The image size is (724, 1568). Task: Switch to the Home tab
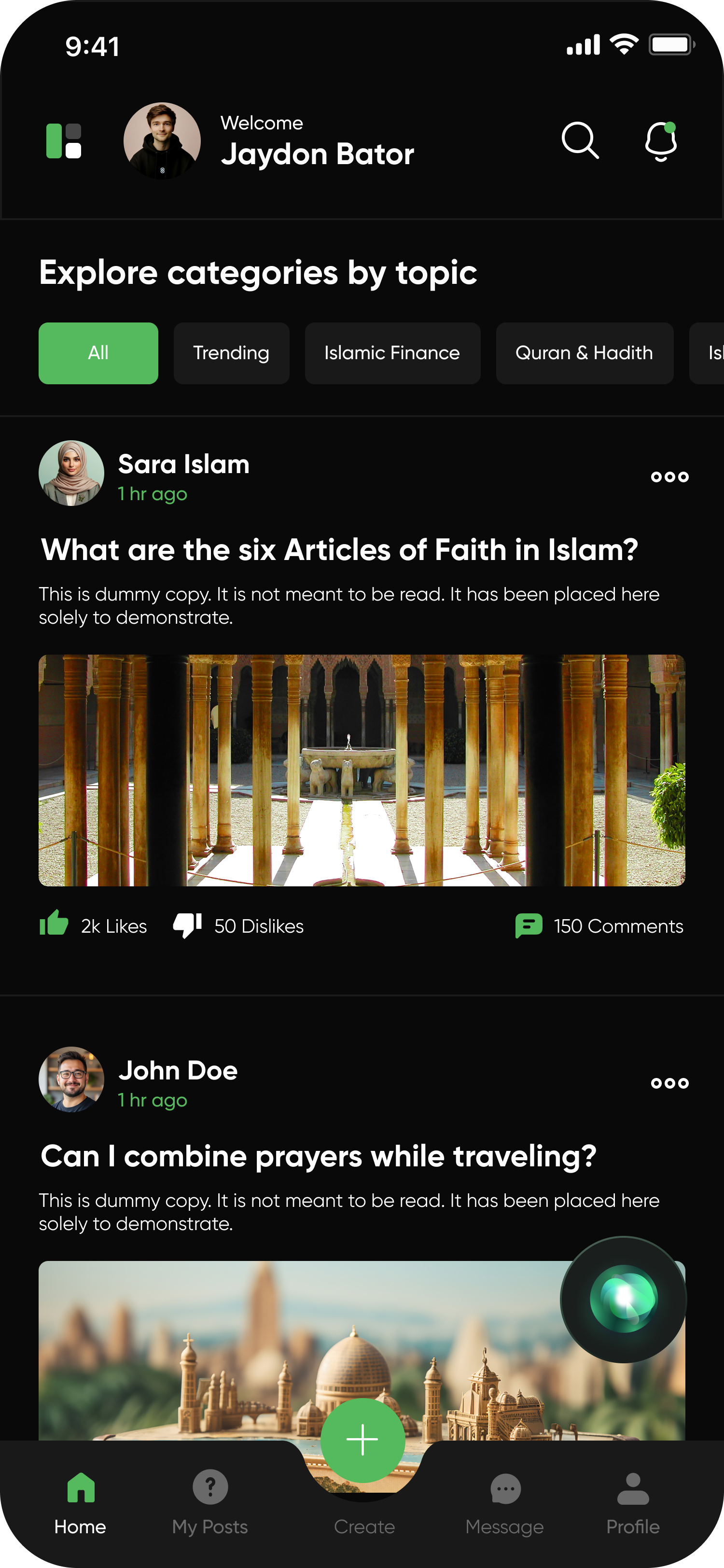click(x=80, y=1500)
